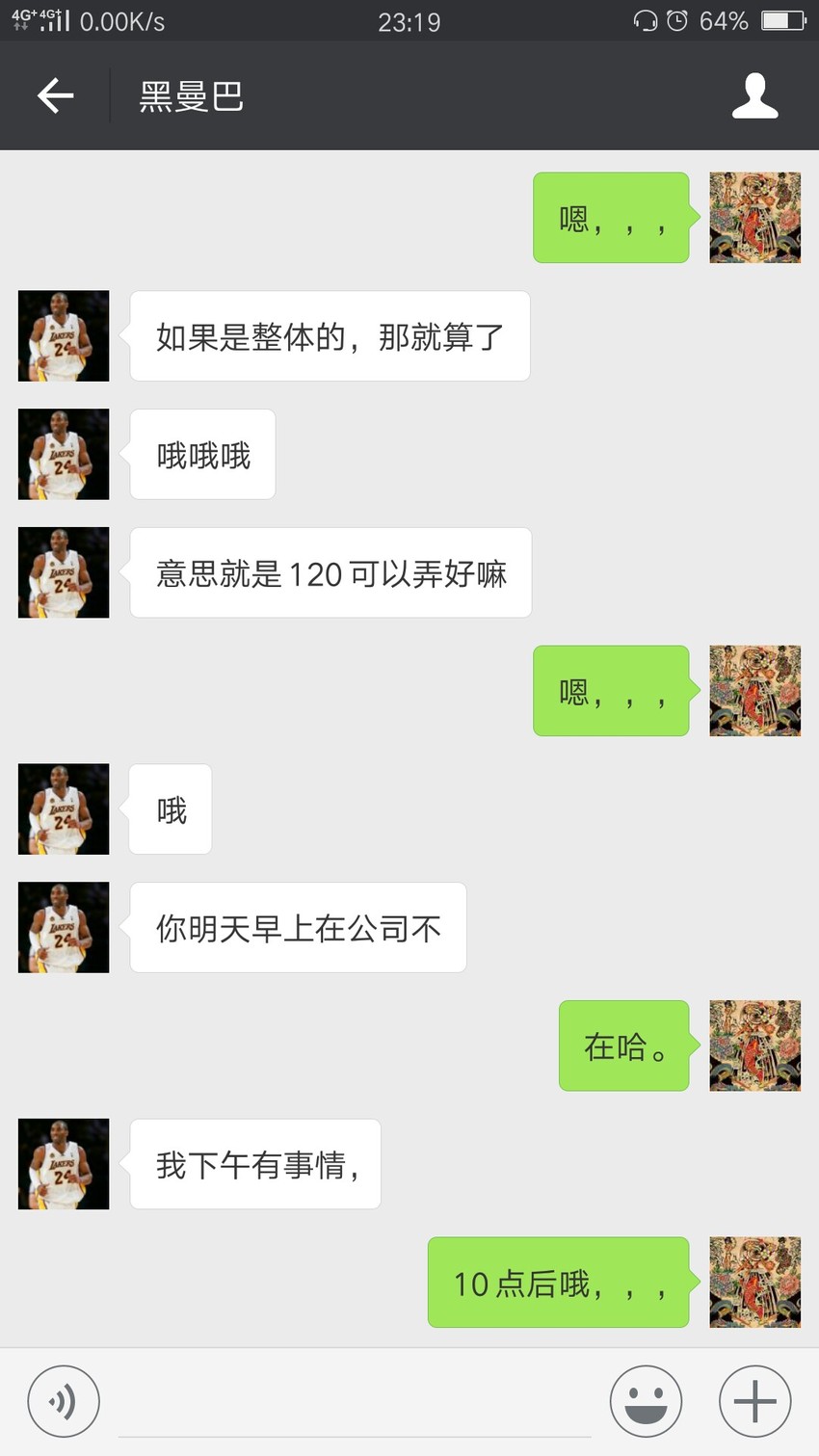Open chat info via the profile icon
The image size is (819, 1456).
pyautogui.click(x=754, y=95)
